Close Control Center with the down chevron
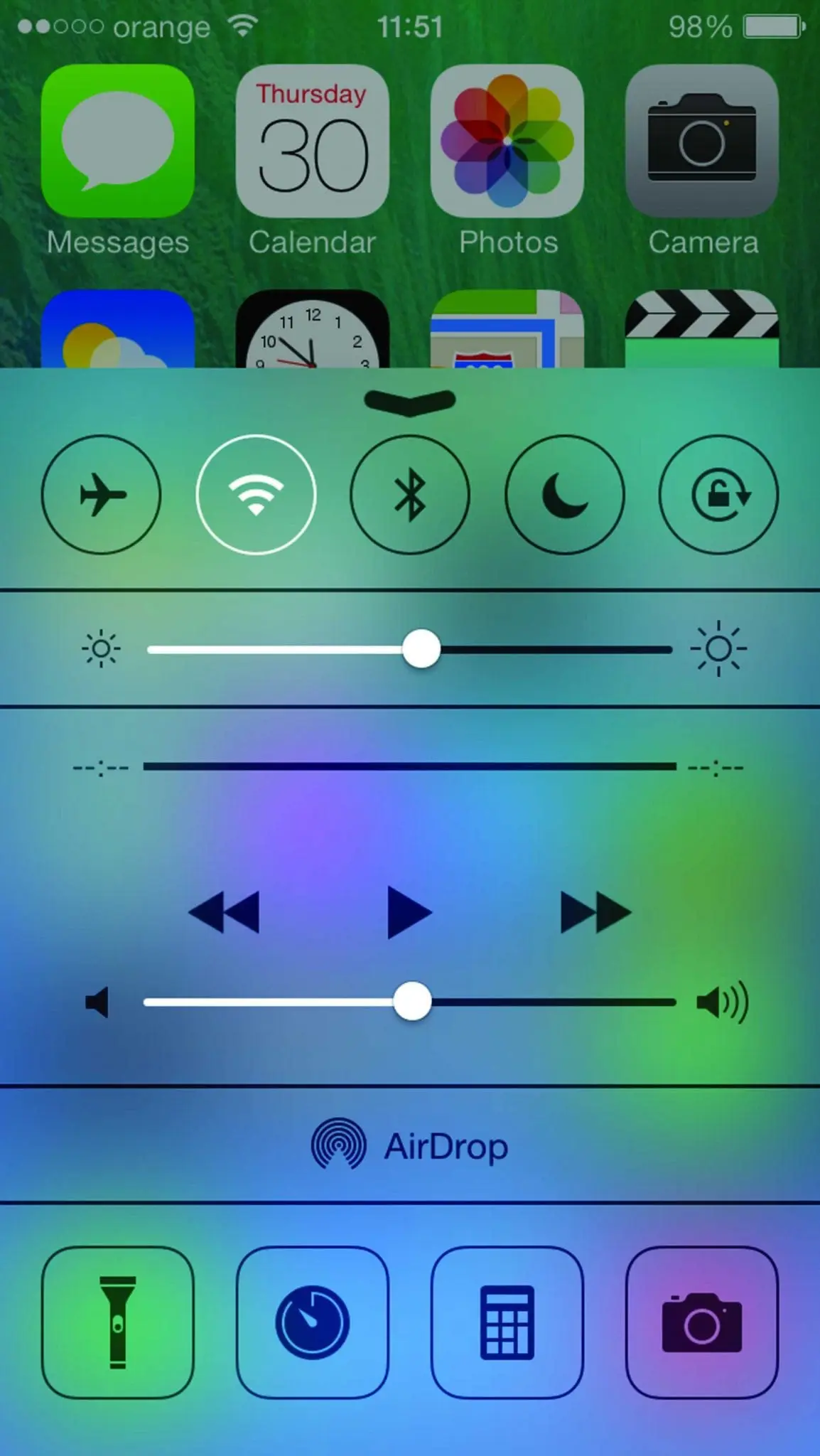820x1456 pixels. click(x=410, y=402)
